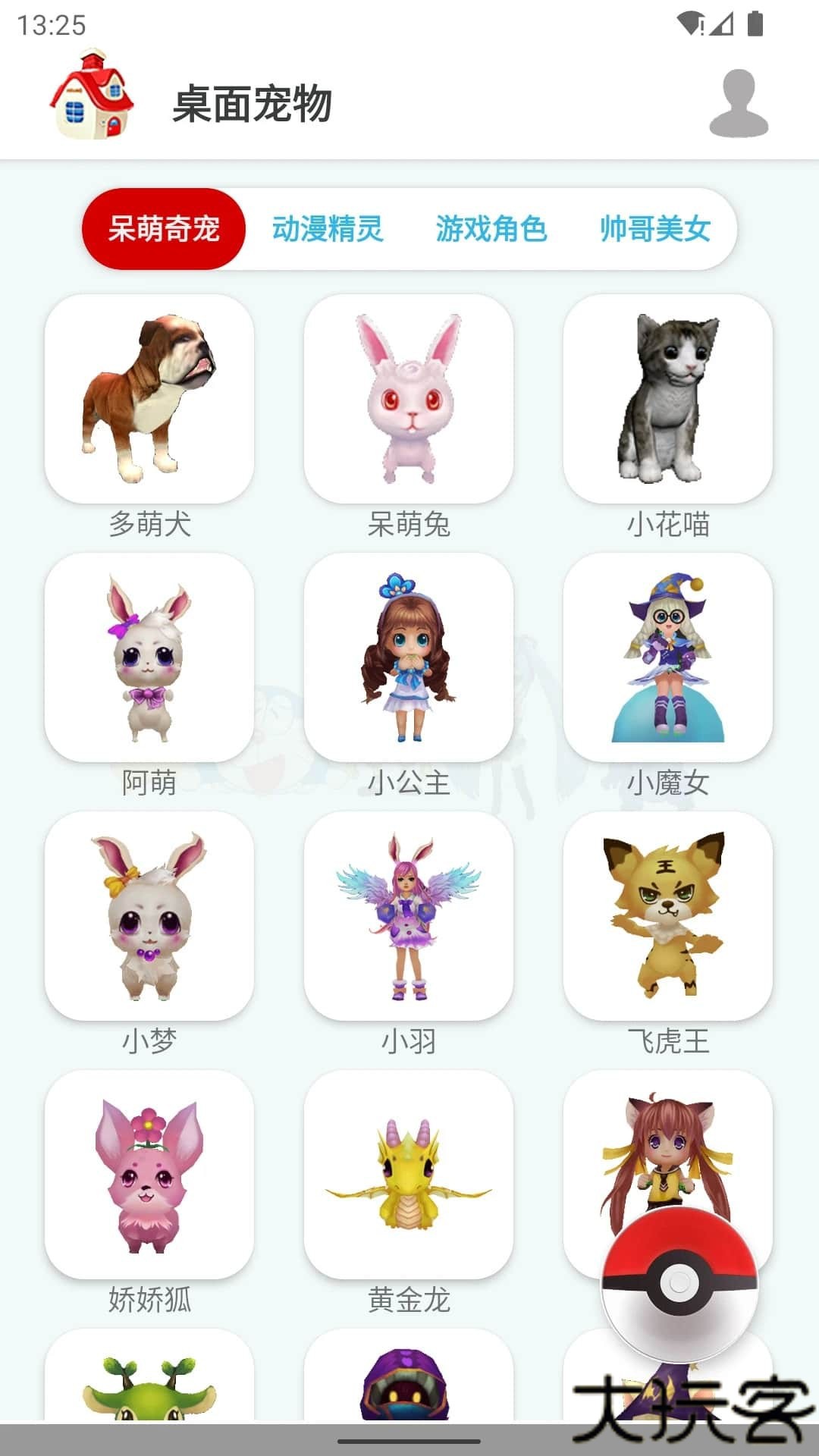Viewport: 819px width, 1456px height.
Task: Open the 小梦 bunny pet
Action: click(149, 916)
